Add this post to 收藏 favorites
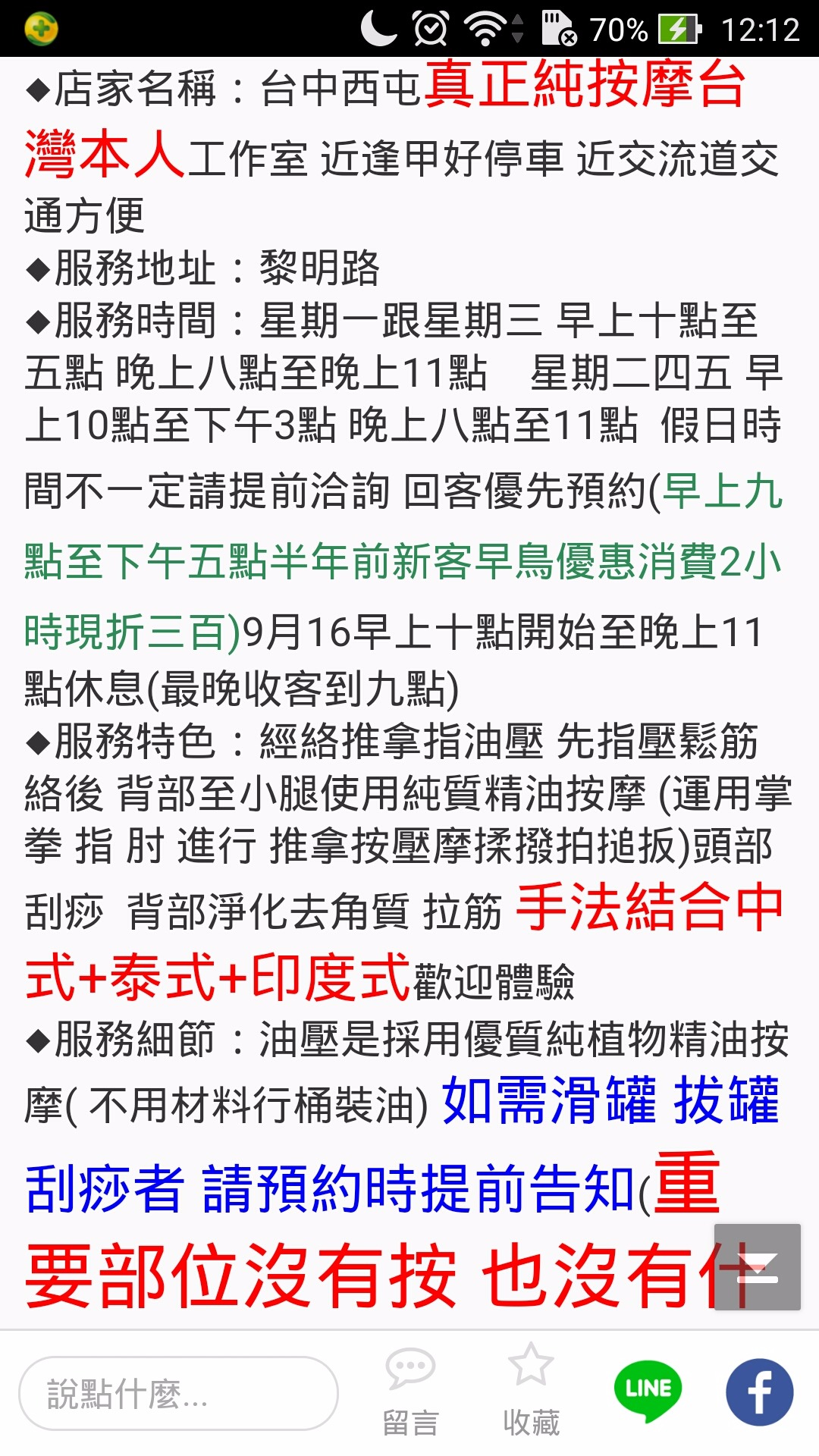 click(x=531, y=1392)
